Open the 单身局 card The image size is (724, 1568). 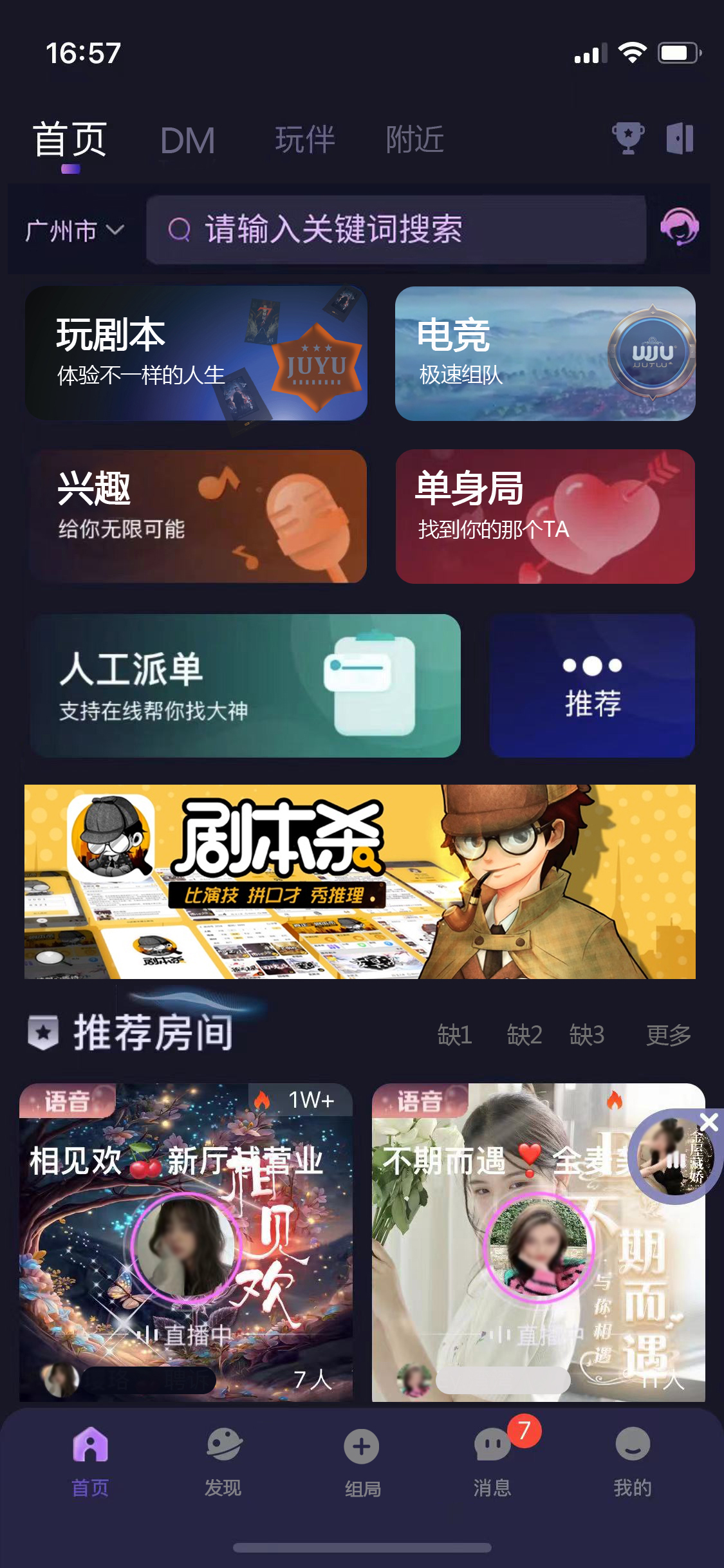545,516
